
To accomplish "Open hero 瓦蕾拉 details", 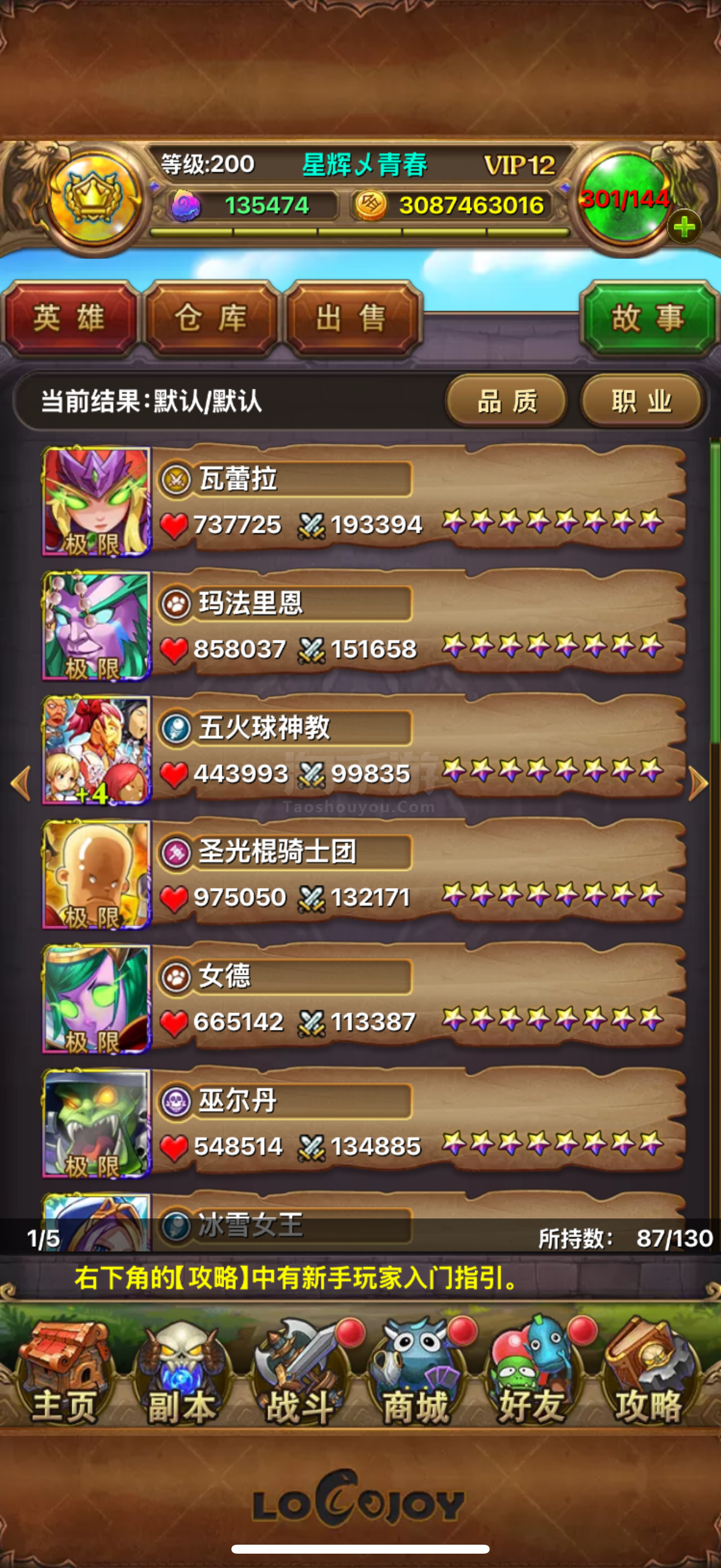I will 365,501.
